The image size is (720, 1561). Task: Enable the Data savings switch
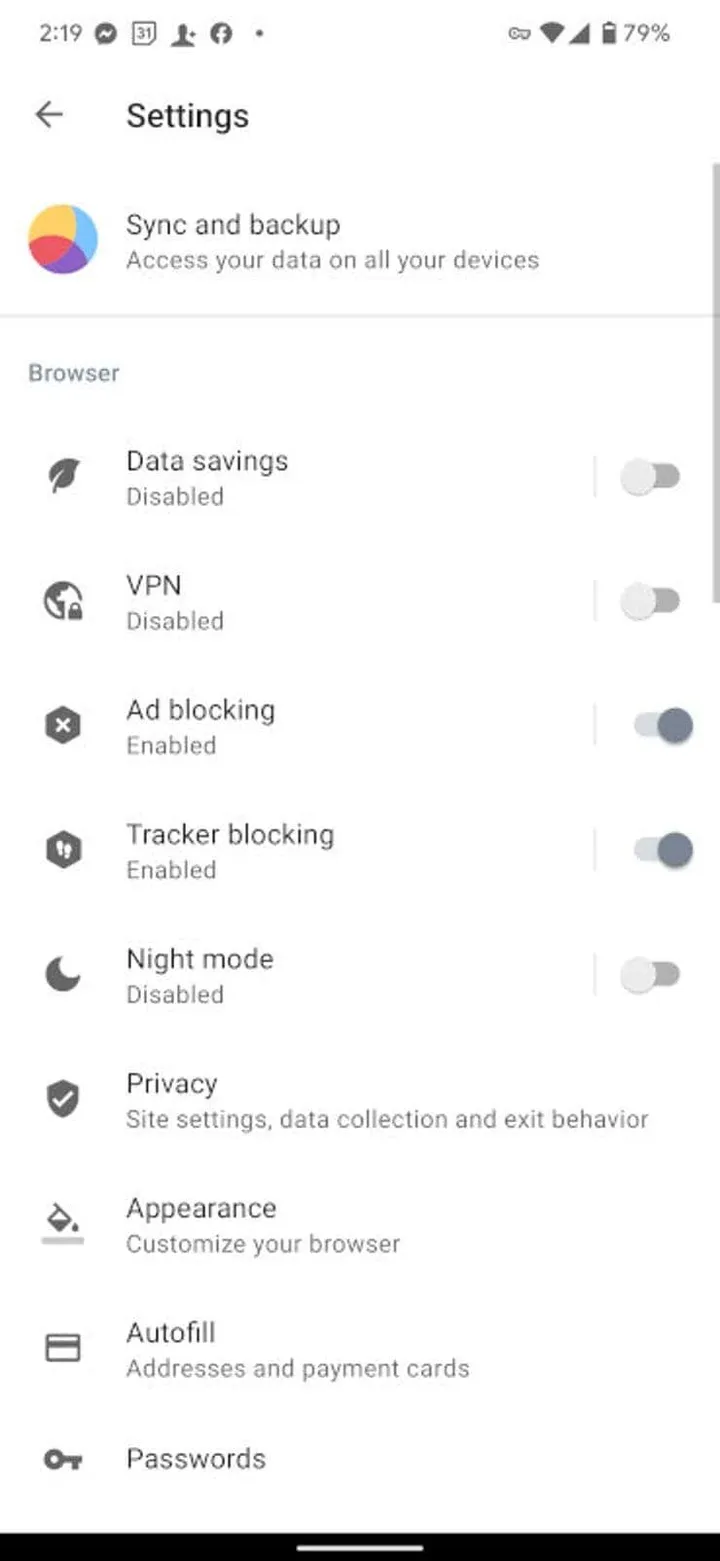pos(651,477)
